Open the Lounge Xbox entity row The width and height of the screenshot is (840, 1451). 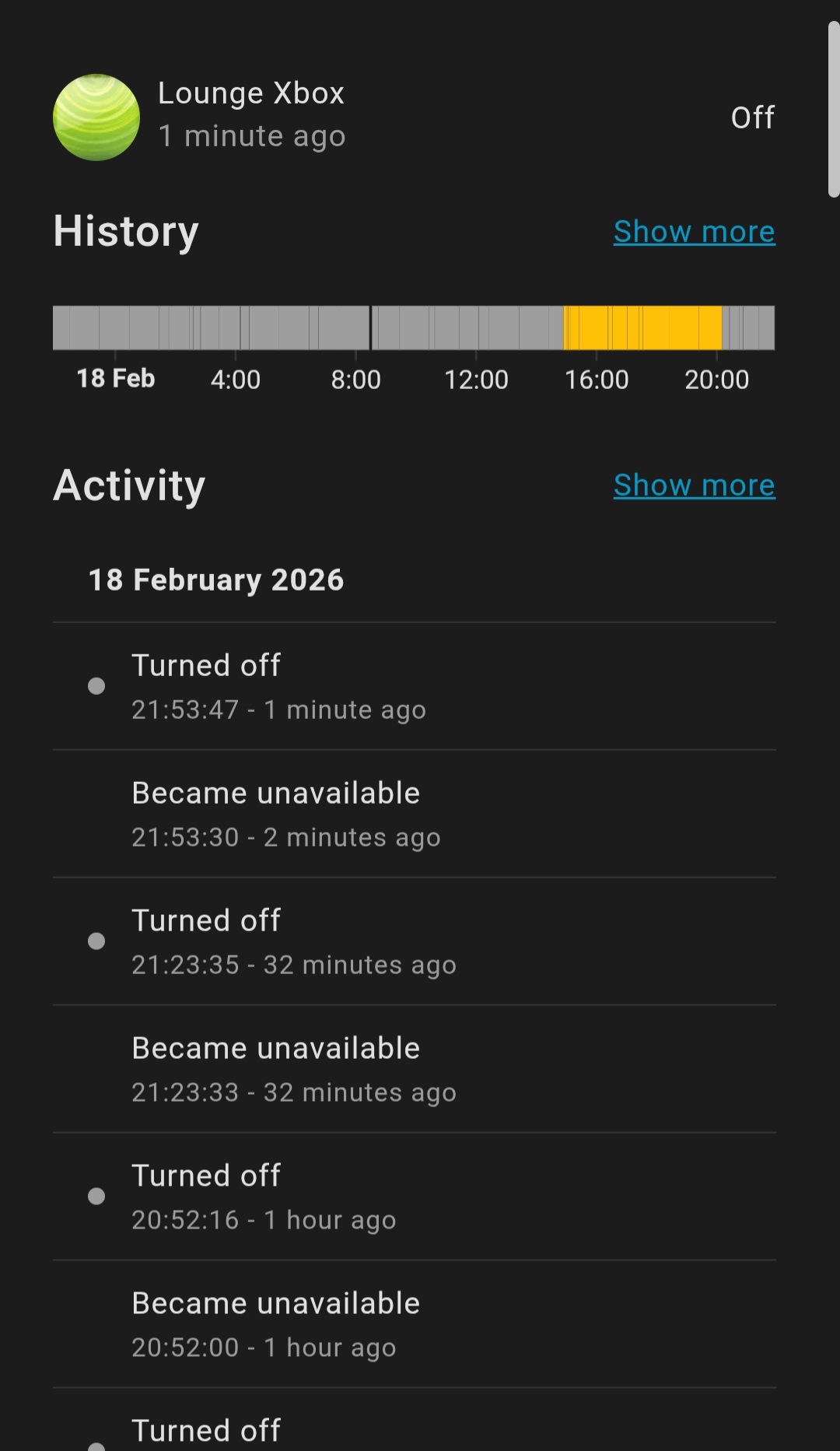tap(250, 115)
